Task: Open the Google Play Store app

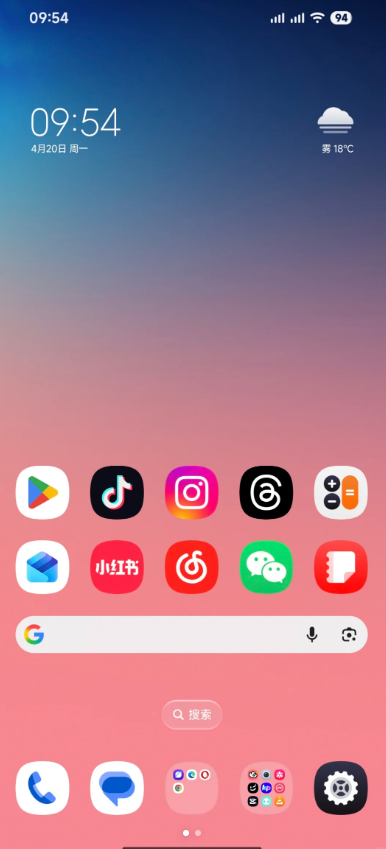Action: (42, 492)
